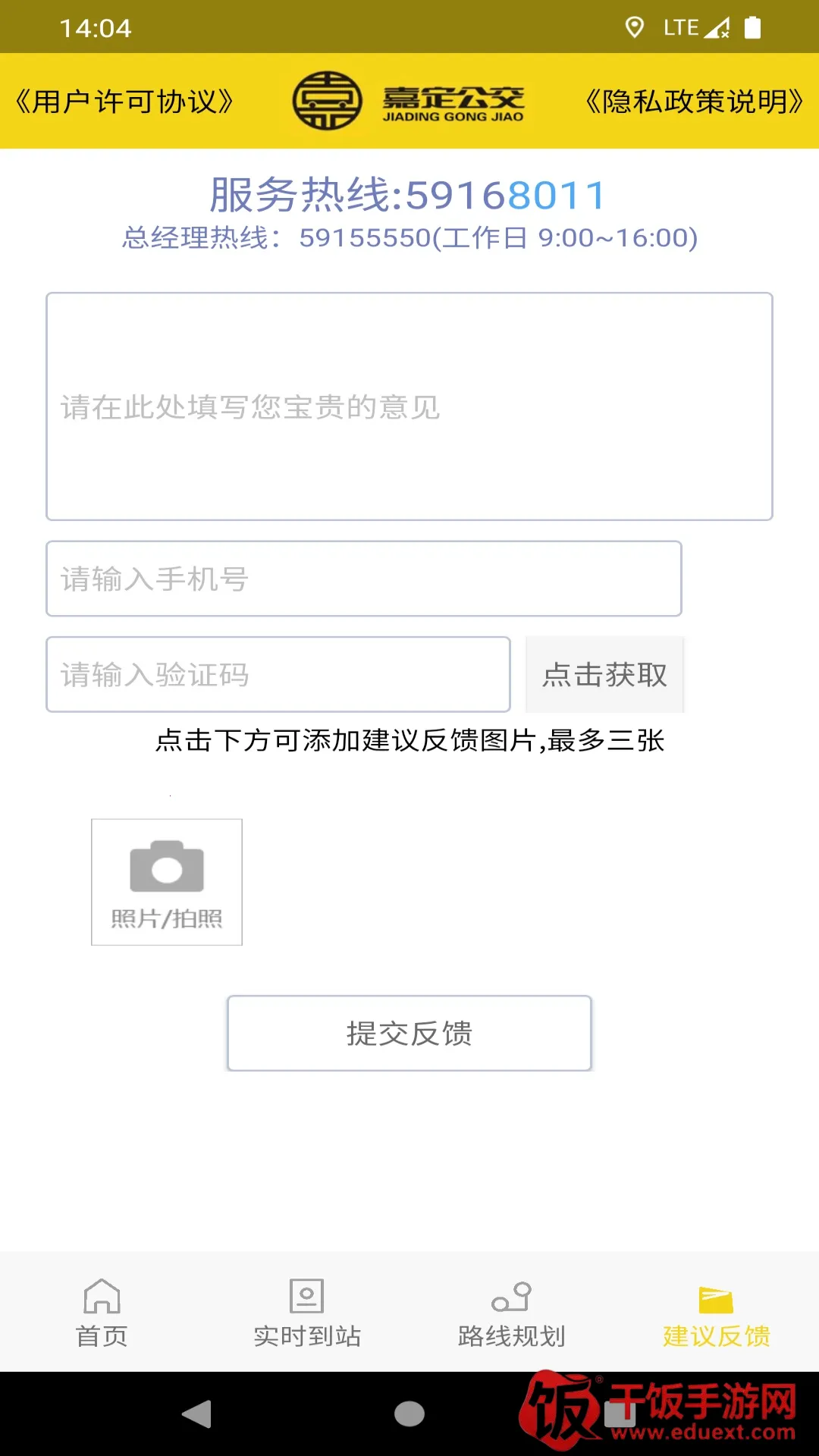This screenshot has width=819, height=1456.
Task: Tap the 请输入手机号 phone number field
Action: point(364,579)
